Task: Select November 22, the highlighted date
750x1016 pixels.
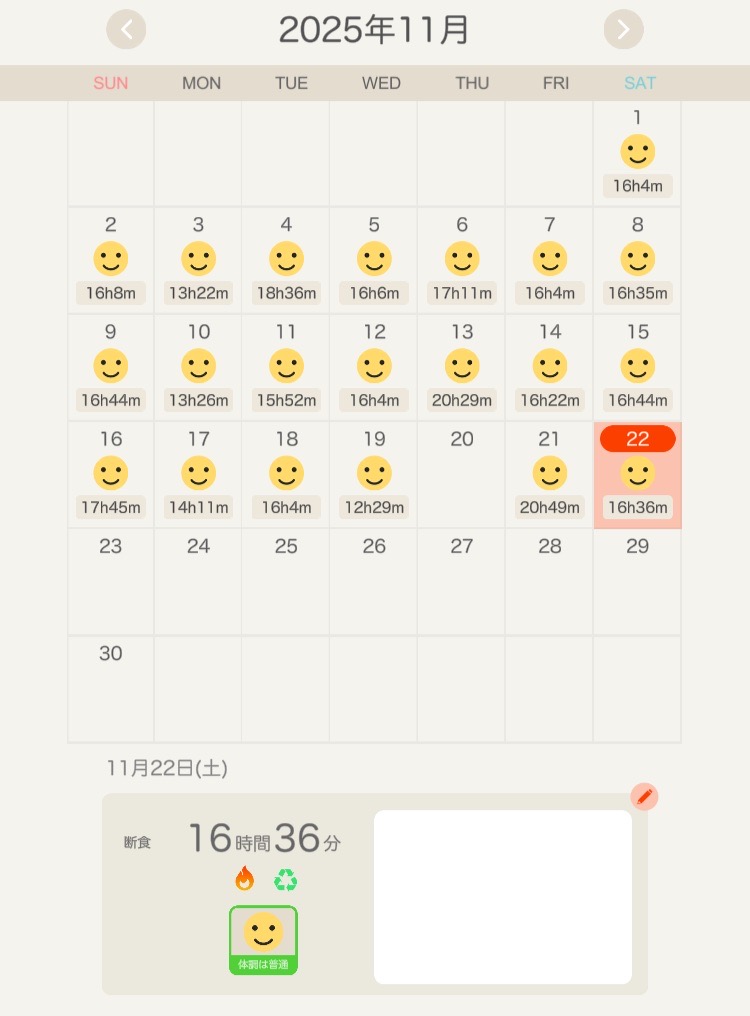Action: coord(637,474)
